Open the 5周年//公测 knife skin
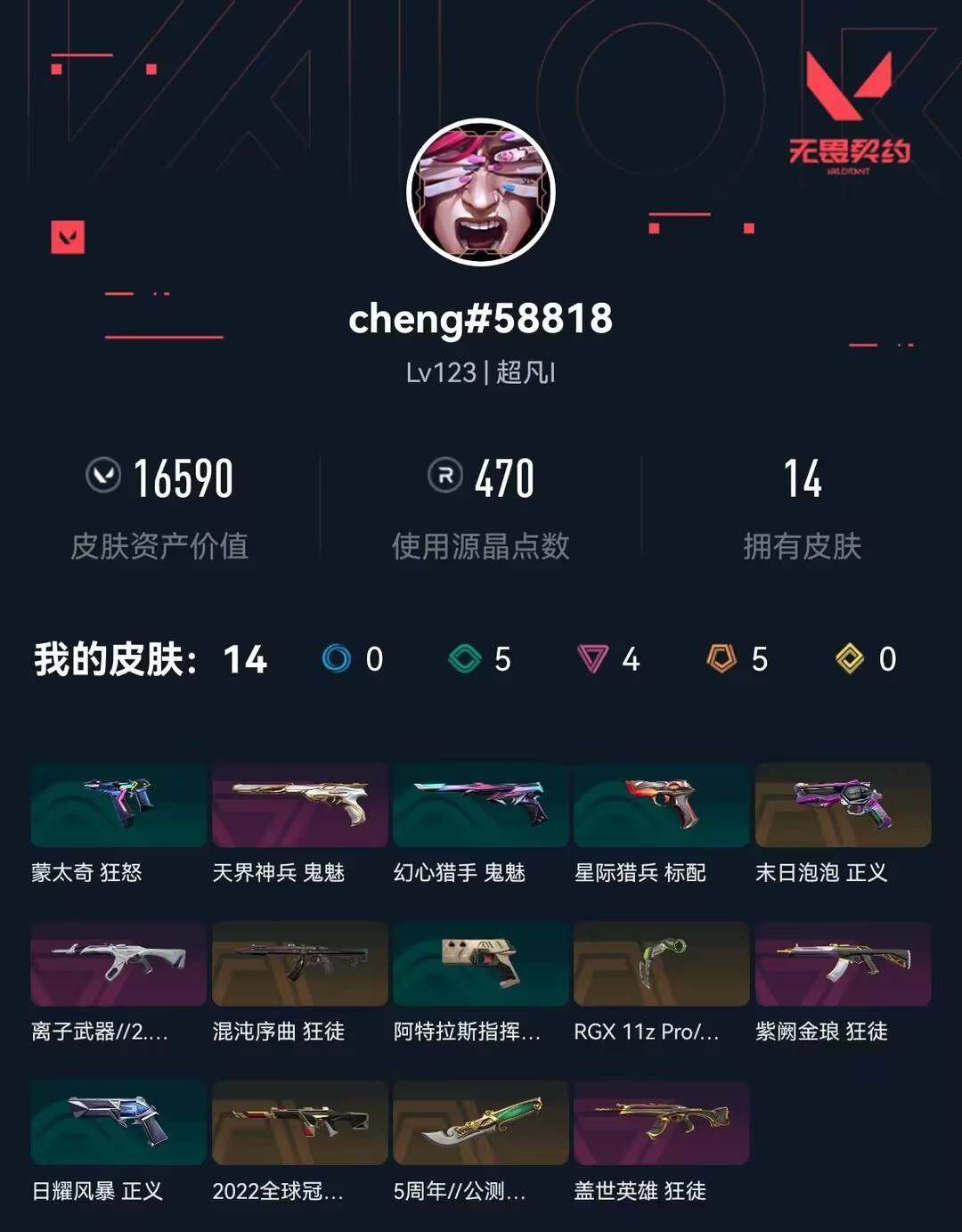The width and height of the screenshot is (962, 1232). pos(479,1121)
